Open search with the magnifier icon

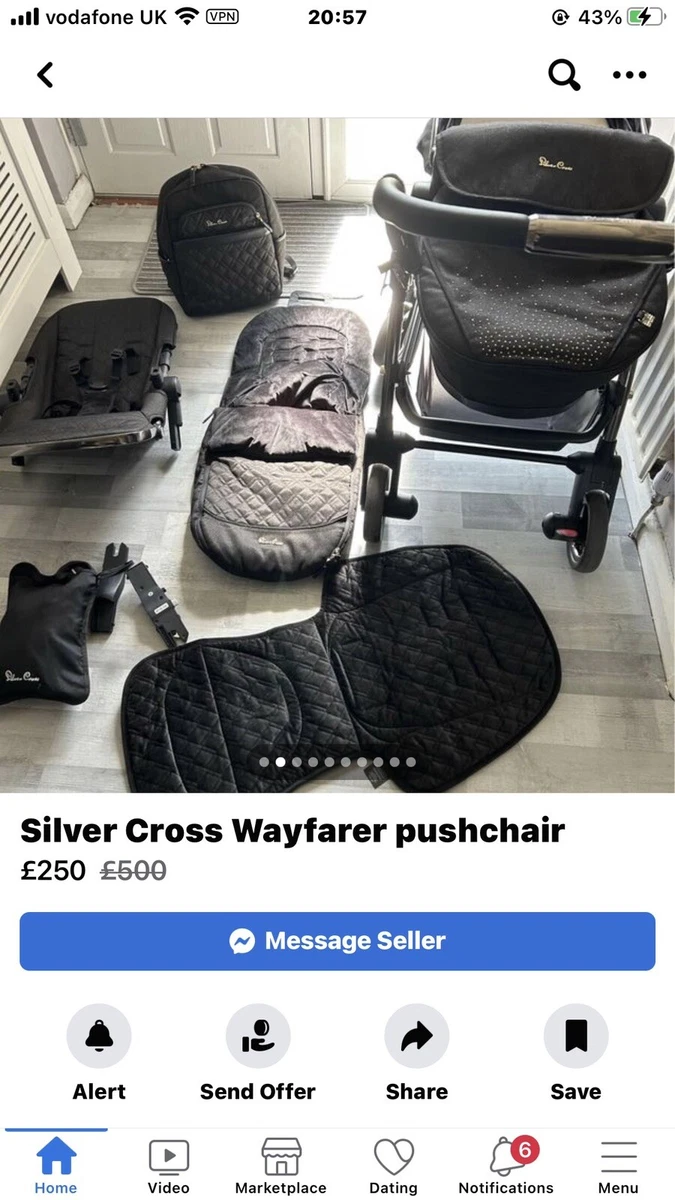tap(564, 75)
